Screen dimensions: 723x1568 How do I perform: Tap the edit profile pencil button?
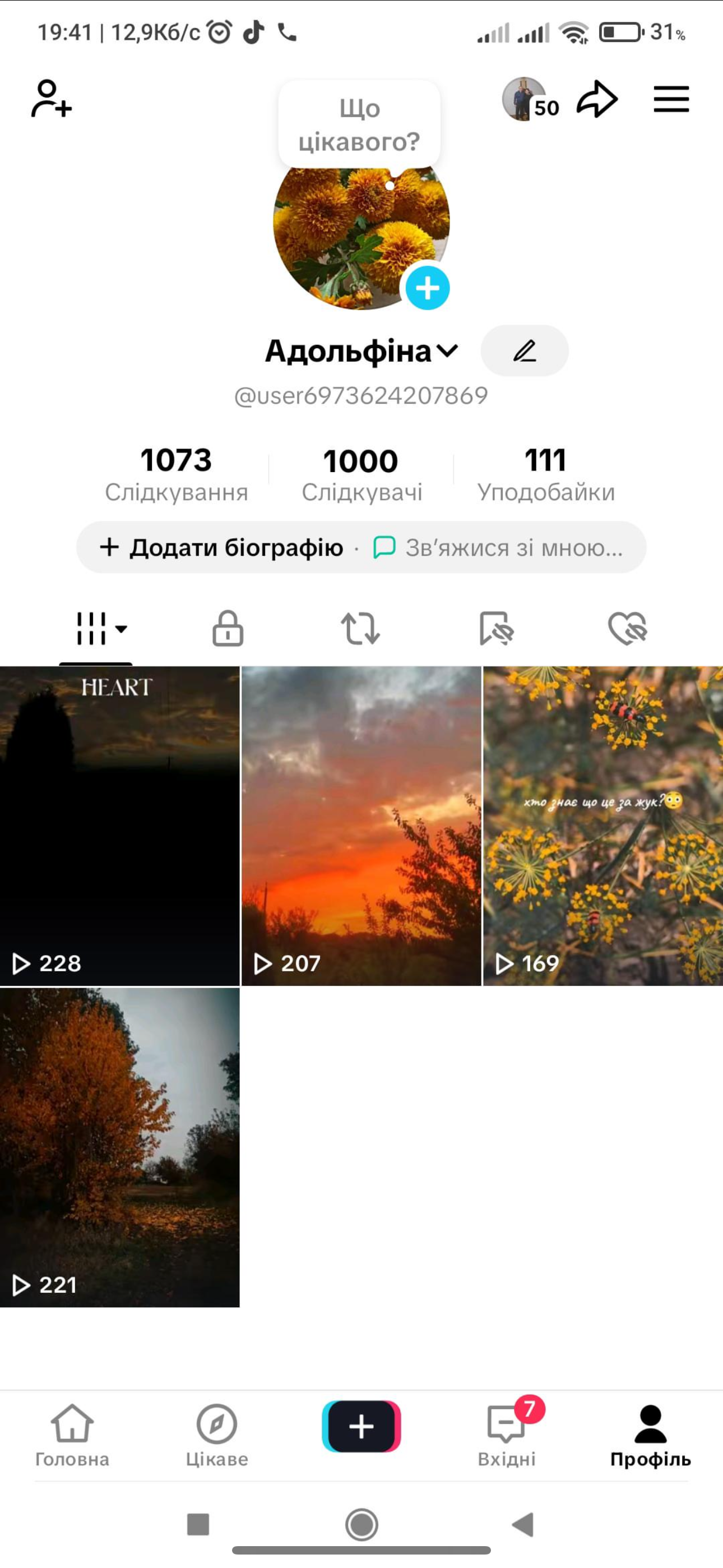pyautogui.click(x=525, y=351)
